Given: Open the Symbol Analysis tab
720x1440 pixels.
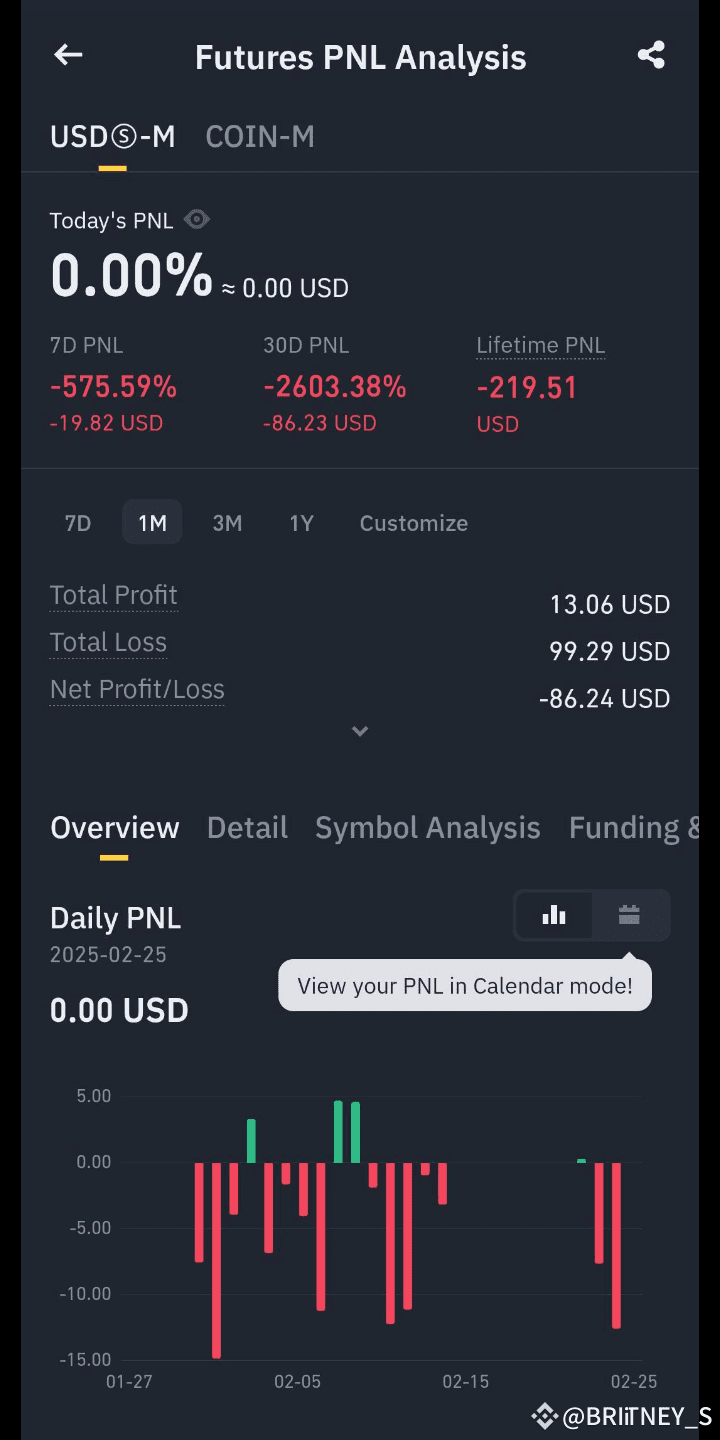Looking at the screenshot, I should tap(427, 828).
